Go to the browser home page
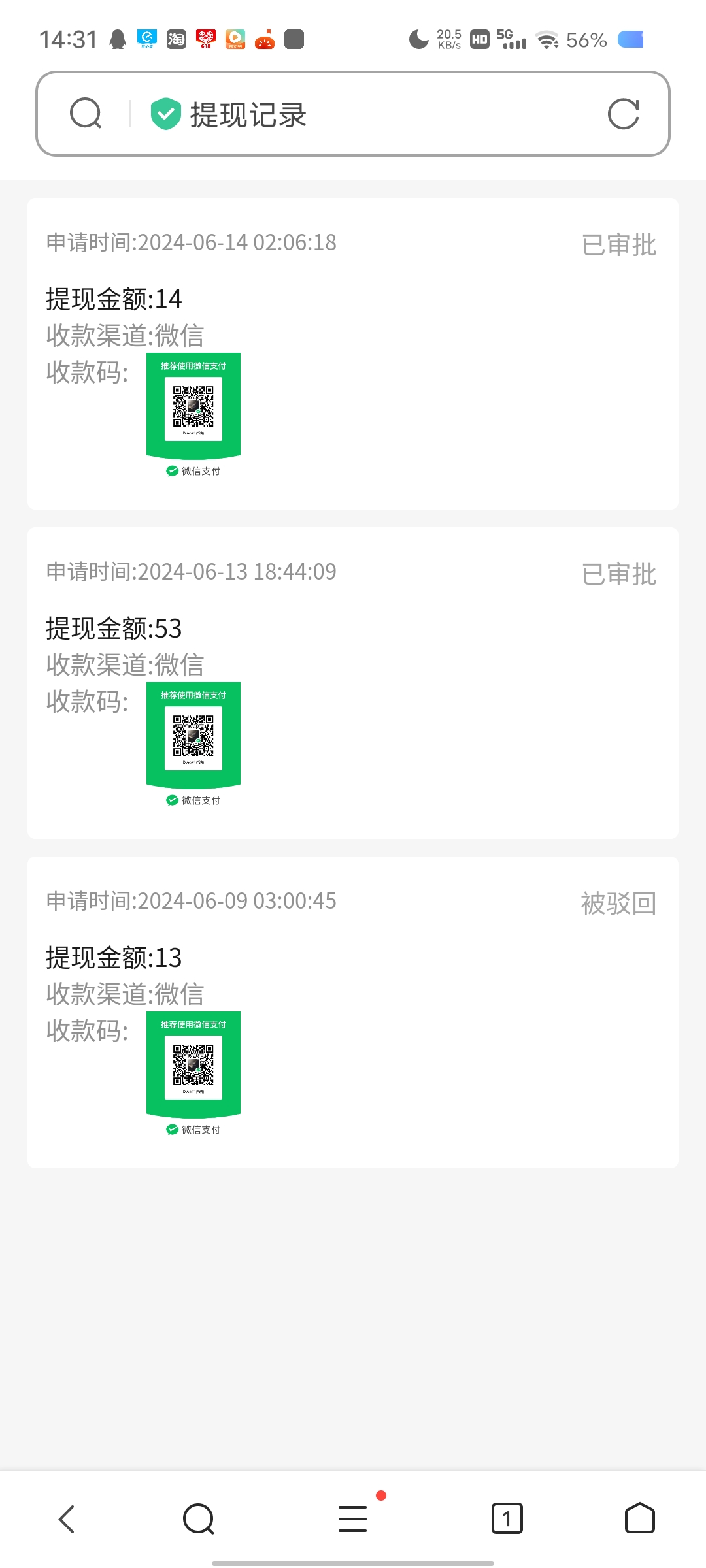 (640, 1518)
